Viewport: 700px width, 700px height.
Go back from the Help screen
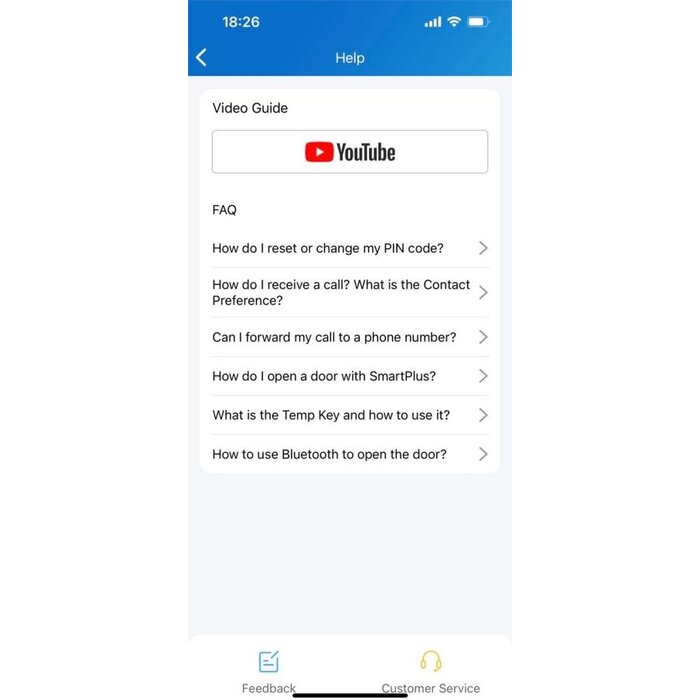coord(202,58)
